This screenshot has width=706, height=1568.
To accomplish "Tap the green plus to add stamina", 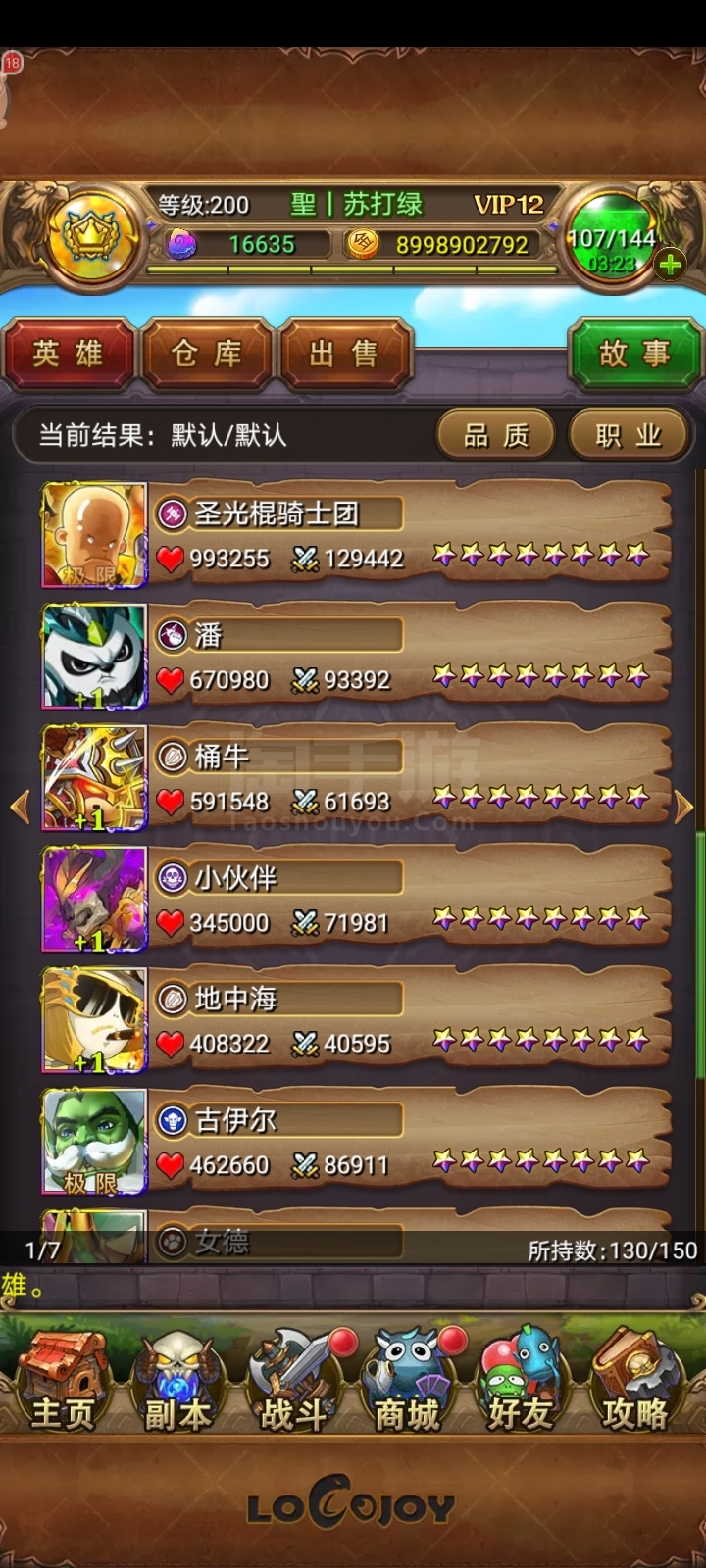I will click(671, 264).
